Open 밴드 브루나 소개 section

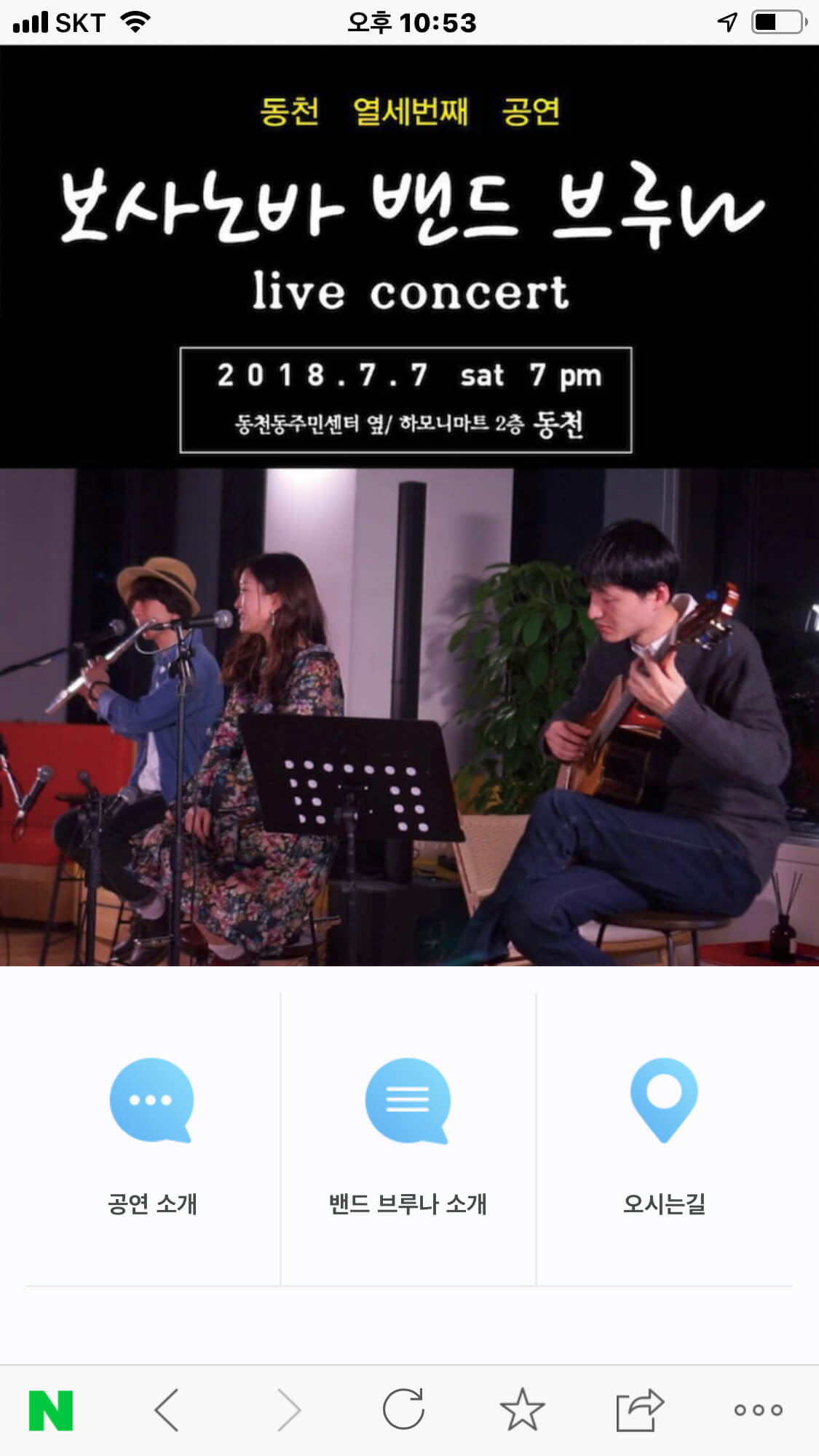click(408, 1135)
